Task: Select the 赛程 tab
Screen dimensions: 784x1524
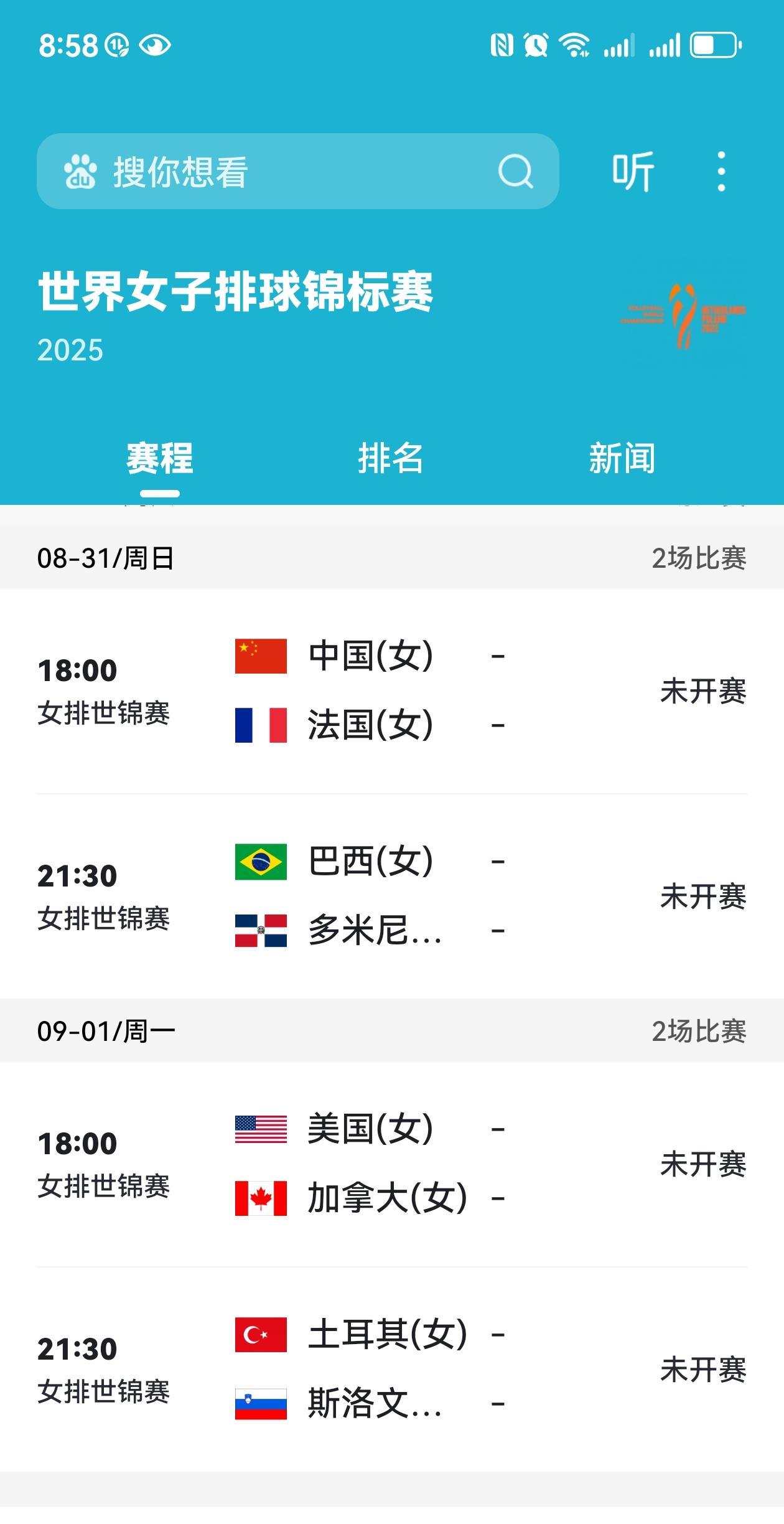Action: pyautogui.click(x=160, y=459)
